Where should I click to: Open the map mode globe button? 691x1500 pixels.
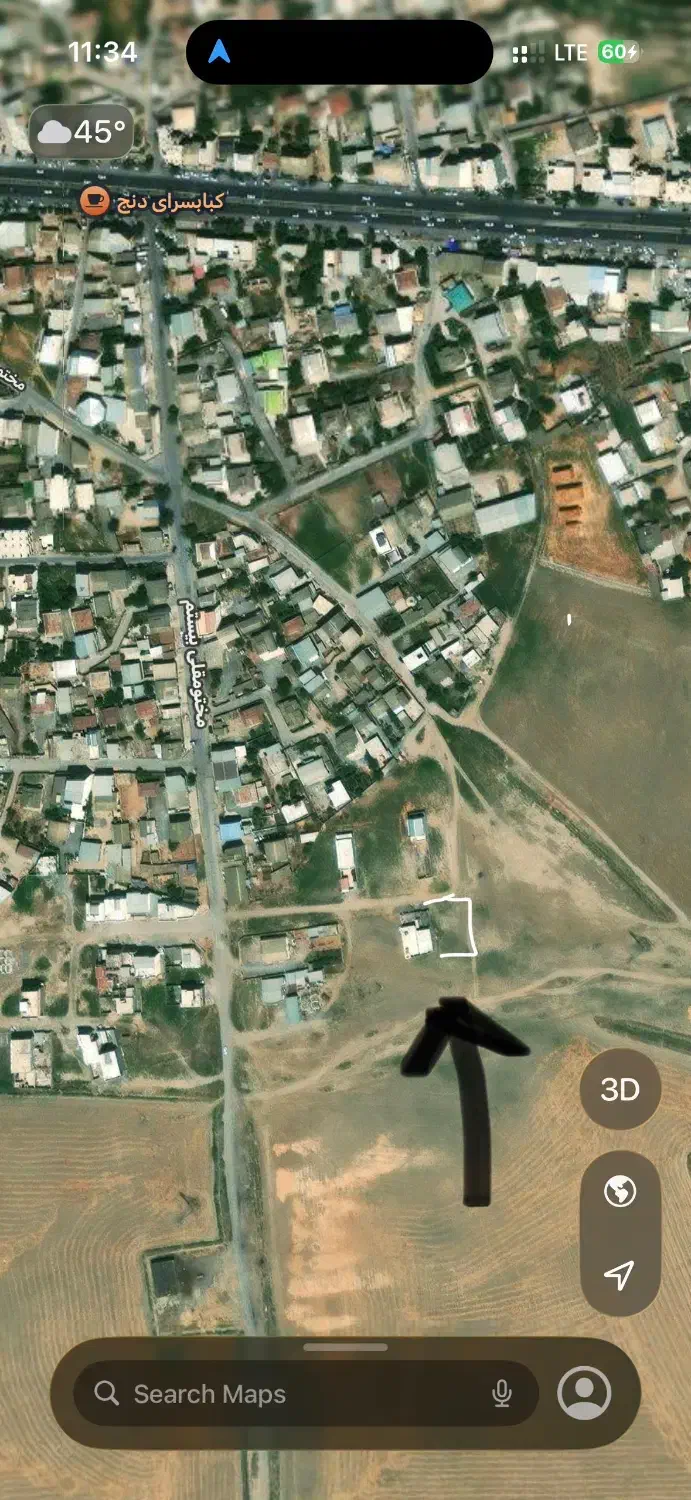click(620, 1192)
